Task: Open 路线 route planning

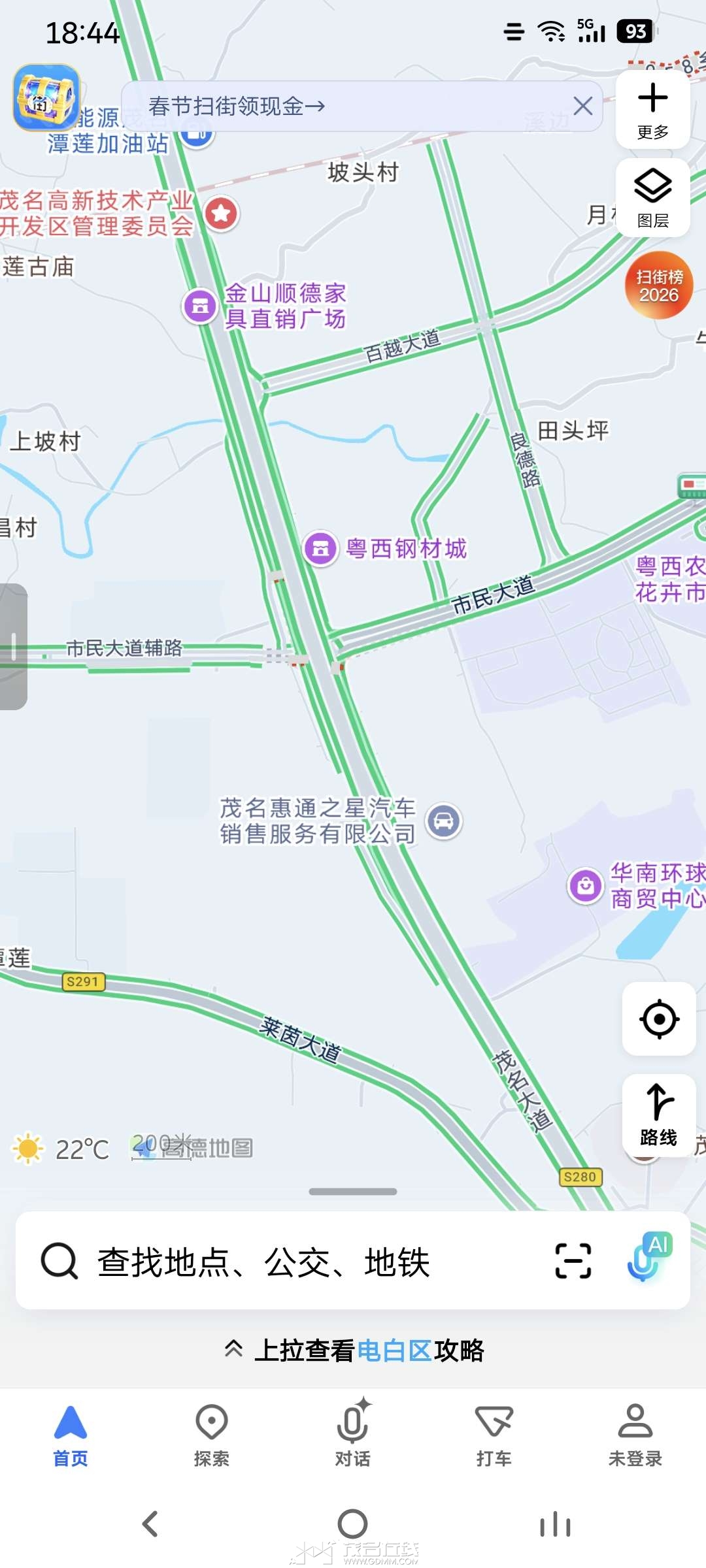Action: tap(659, 1115)
